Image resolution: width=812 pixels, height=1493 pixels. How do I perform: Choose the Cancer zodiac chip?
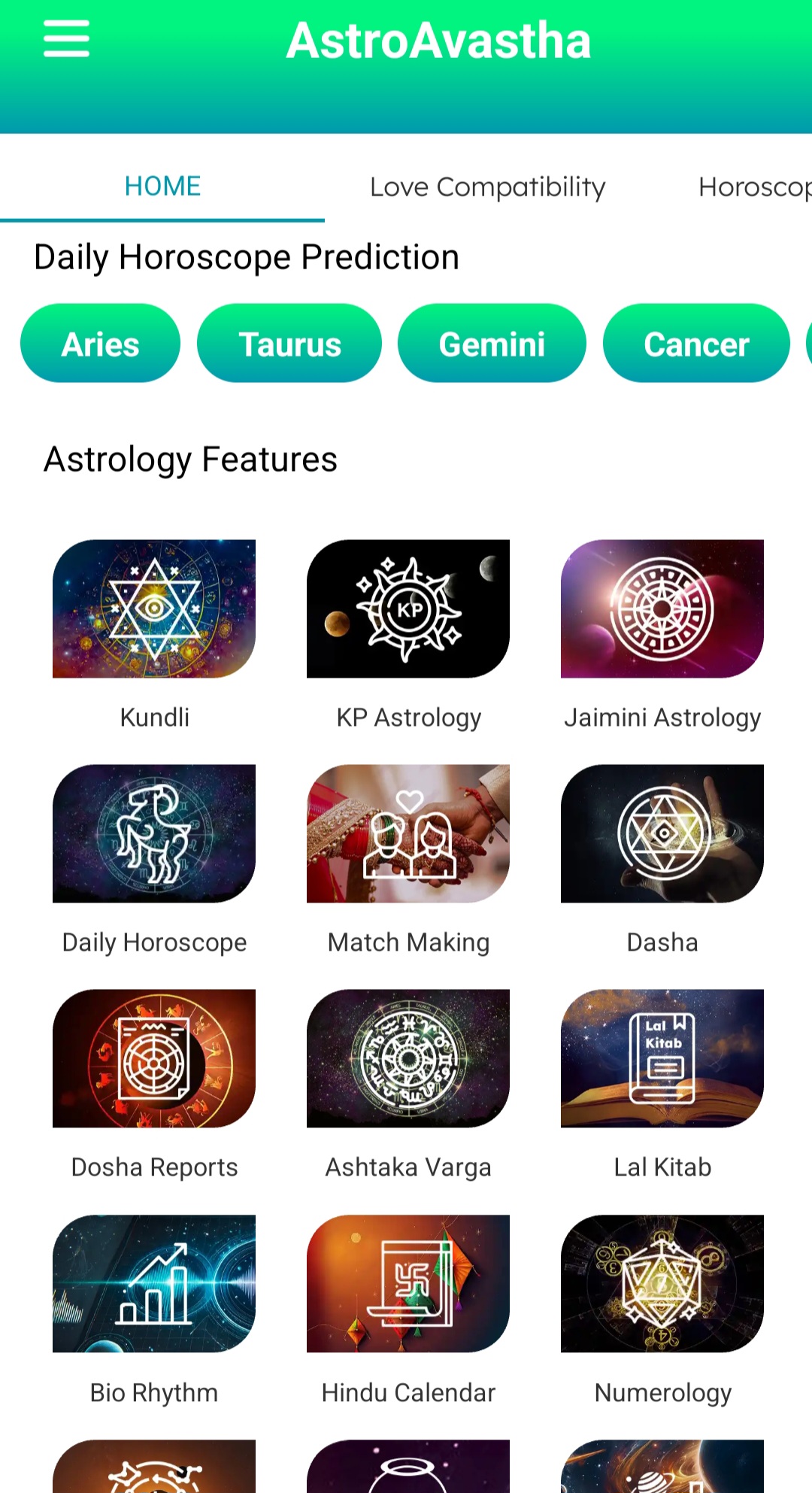pyautogui.click(x=696, y=344)
